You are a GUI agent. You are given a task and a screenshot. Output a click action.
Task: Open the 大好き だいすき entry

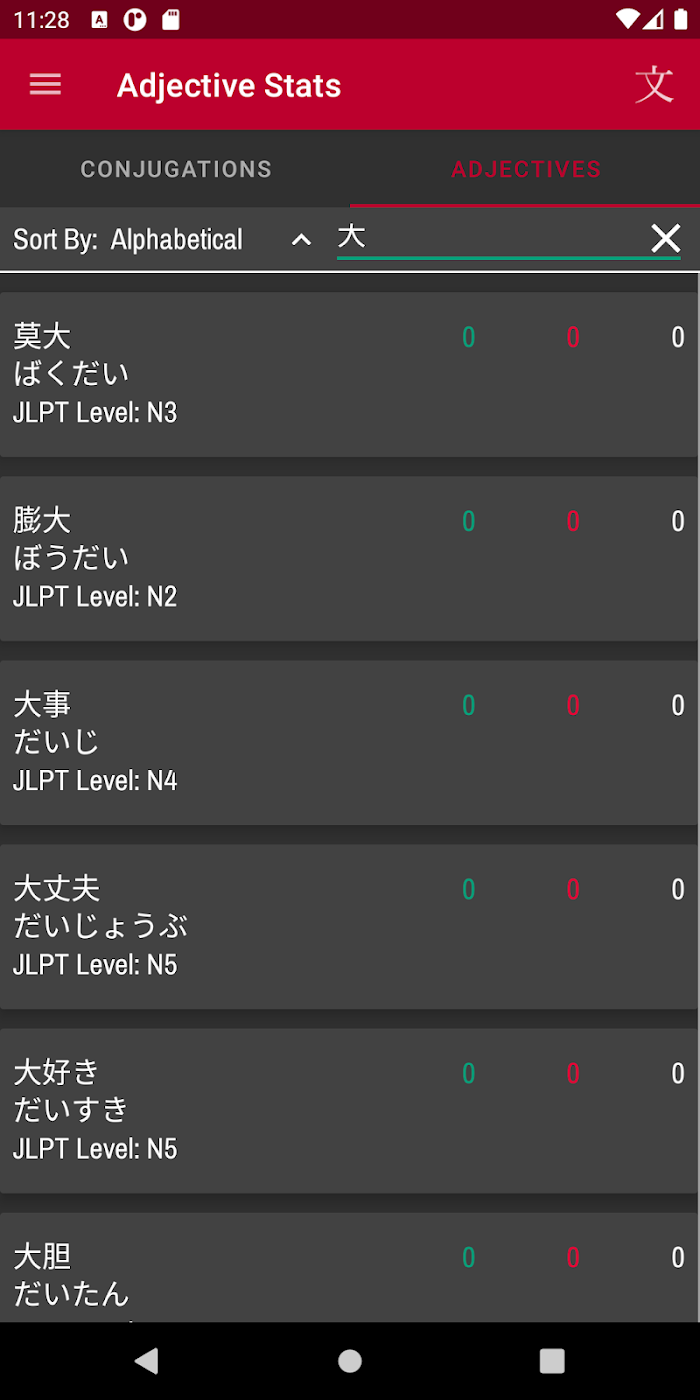(x=348, y=1111)
